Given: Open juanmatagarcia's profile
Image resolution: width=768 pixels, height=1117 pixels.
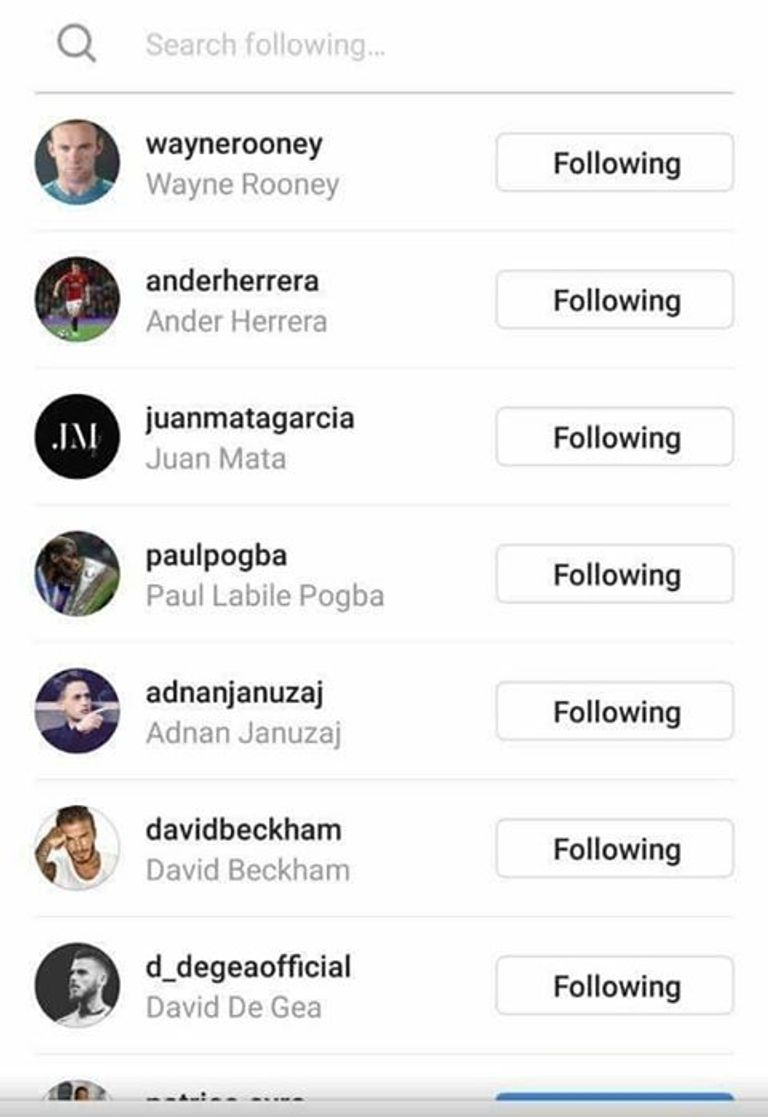Looking at the screenshot, I should click(249, 418).
